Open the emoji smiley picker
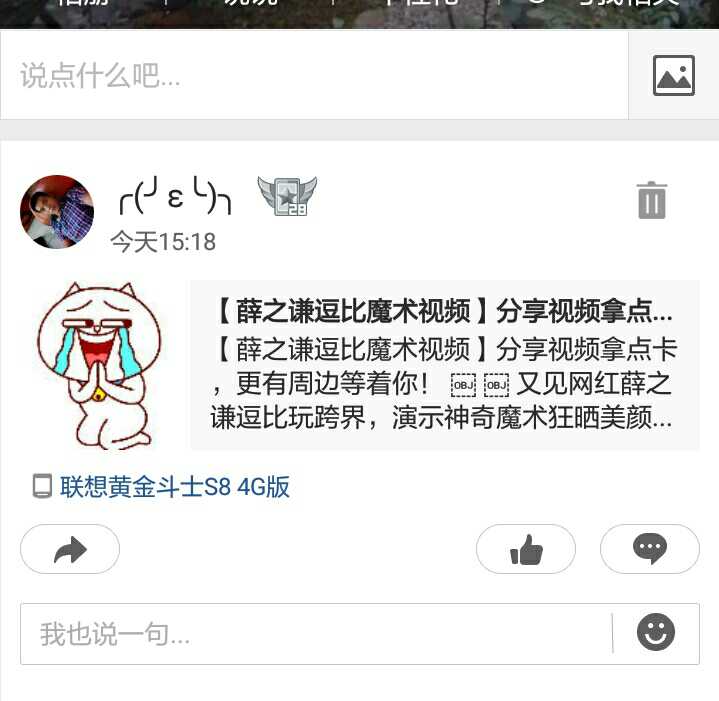This screenshot has height=701, width=719. point(656,632)
